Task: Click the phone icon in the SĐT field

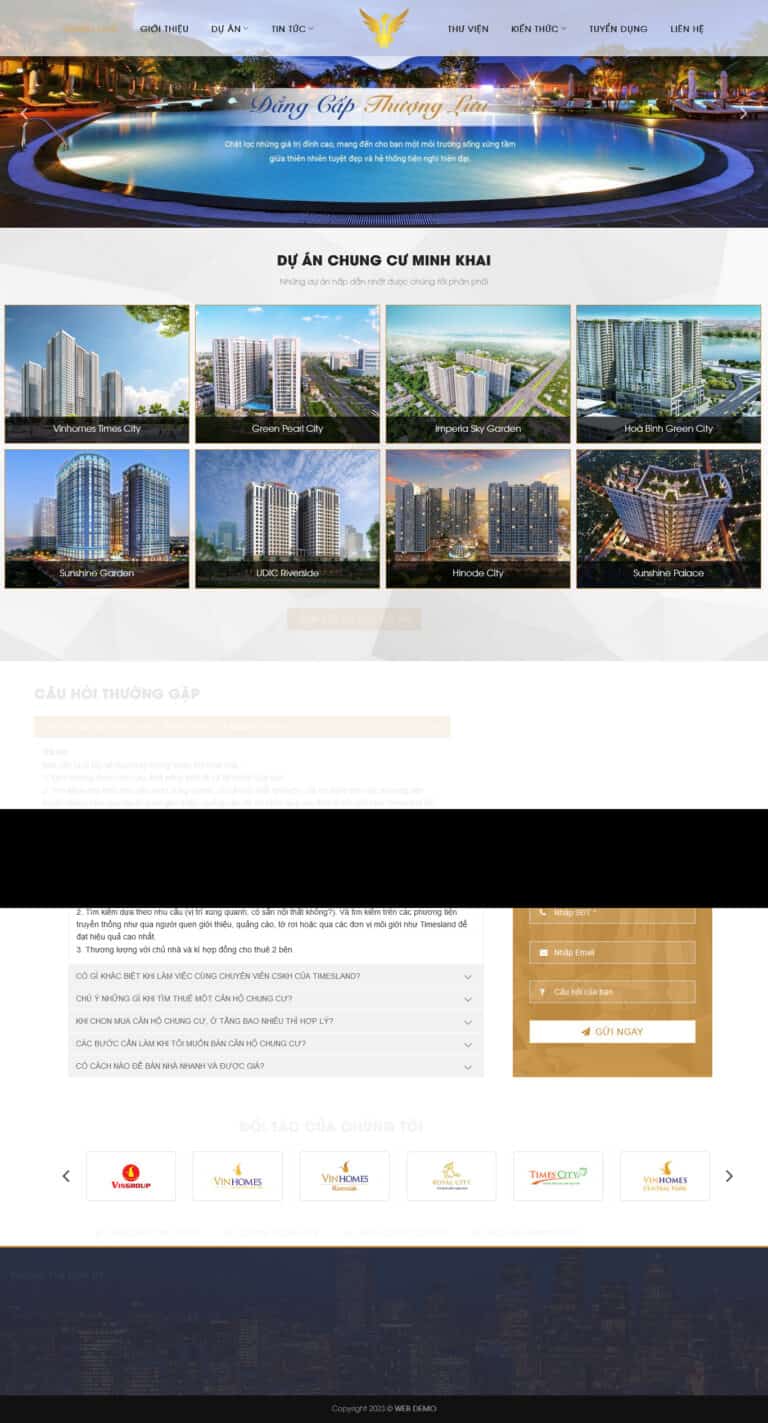Action: click(x=542, y=911)
